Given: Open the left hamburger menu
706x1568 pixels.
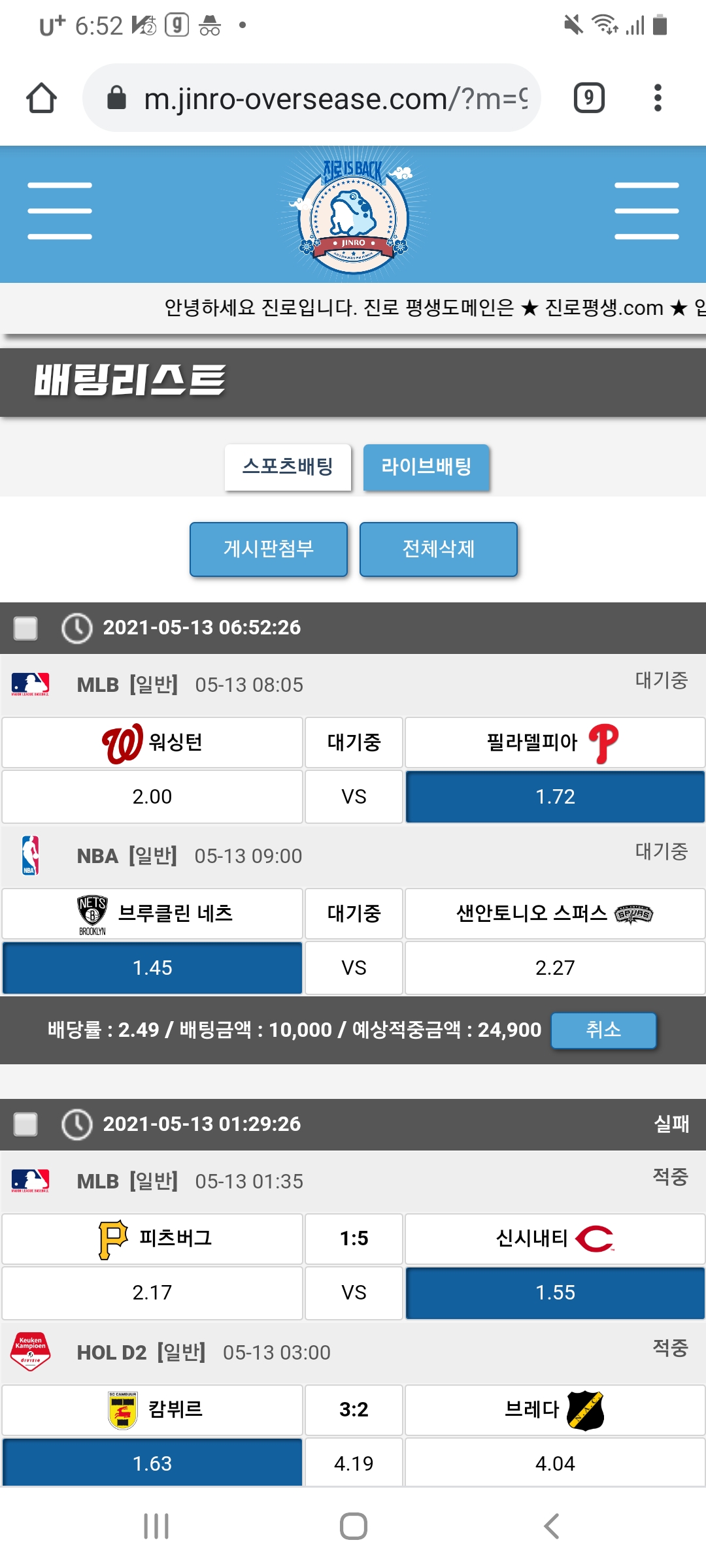Looking at the screenshot, I should [x=59, y=211].
